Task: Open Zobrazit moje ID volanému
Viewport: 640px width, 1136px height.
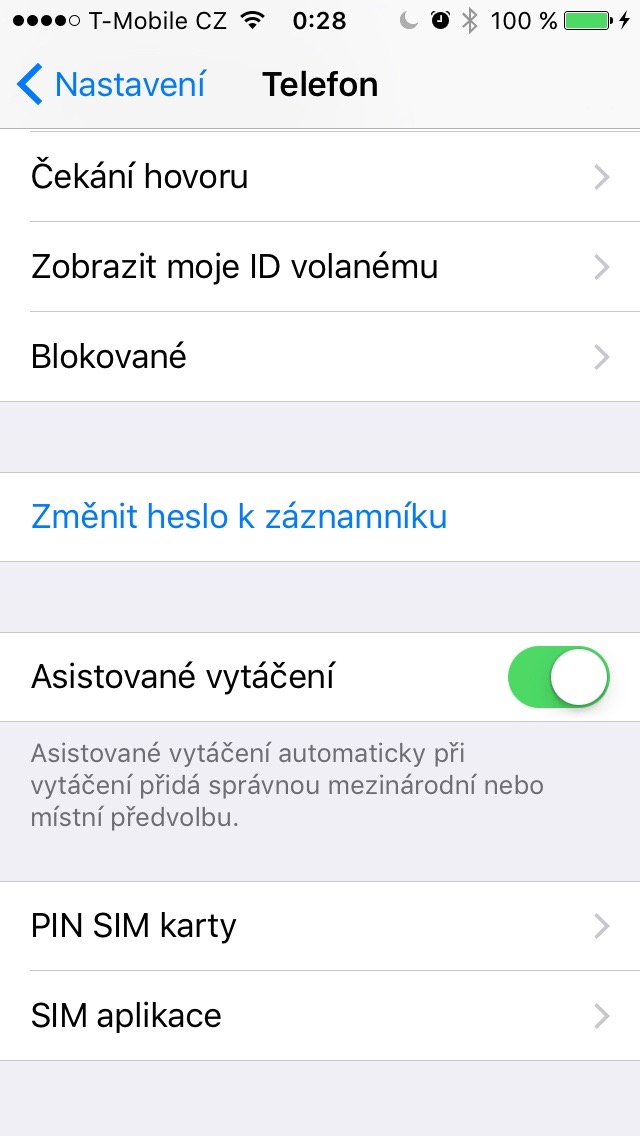Action: coord(320,267)
